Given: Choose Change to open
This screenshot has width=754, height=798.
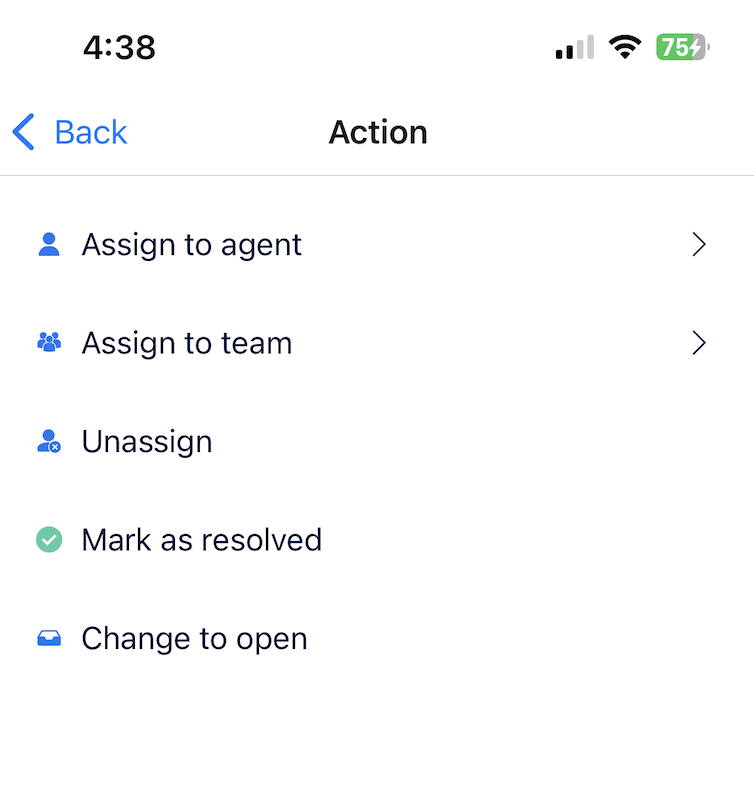Looking at the screenshot, I should [x=194, y=638].
